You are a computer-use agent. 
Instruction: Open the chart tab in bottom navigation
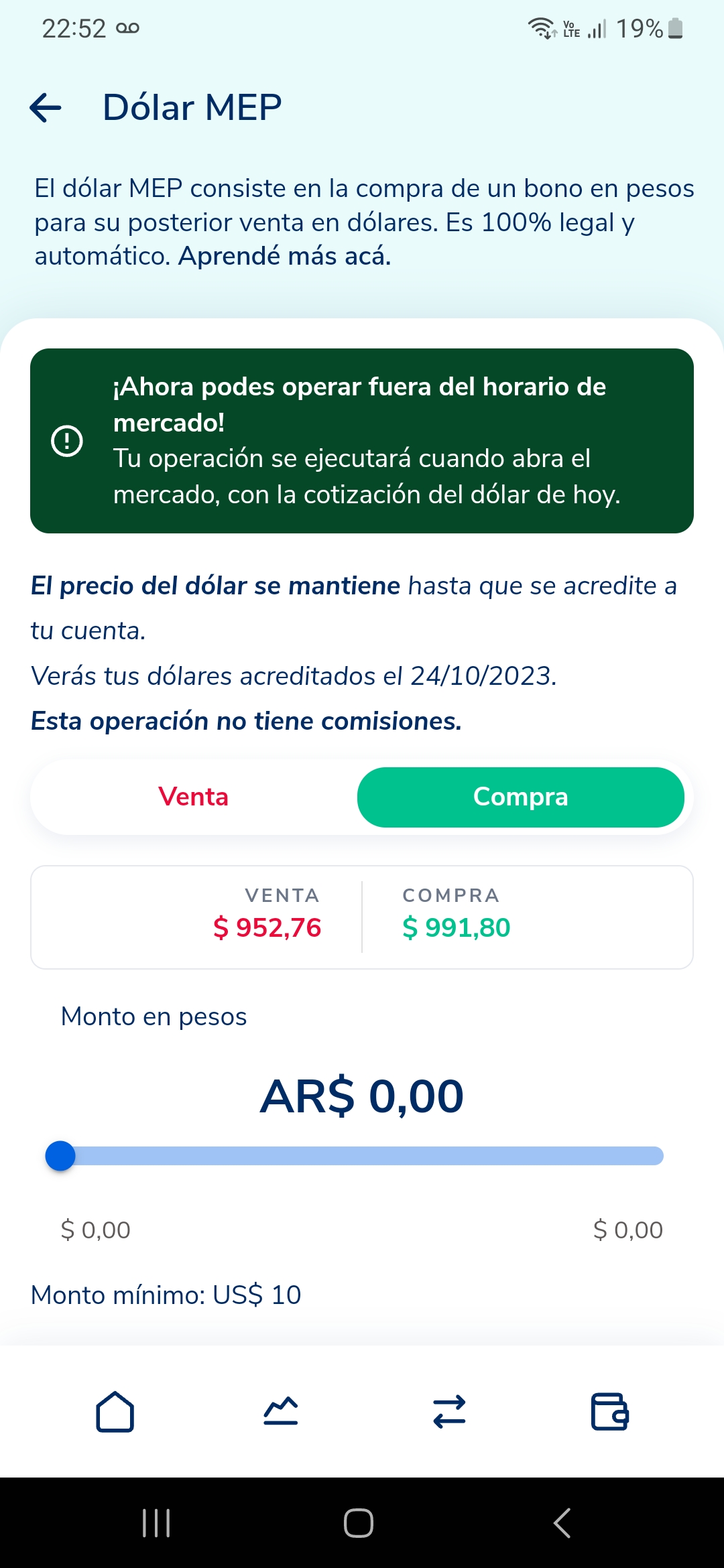point(281,1412)
